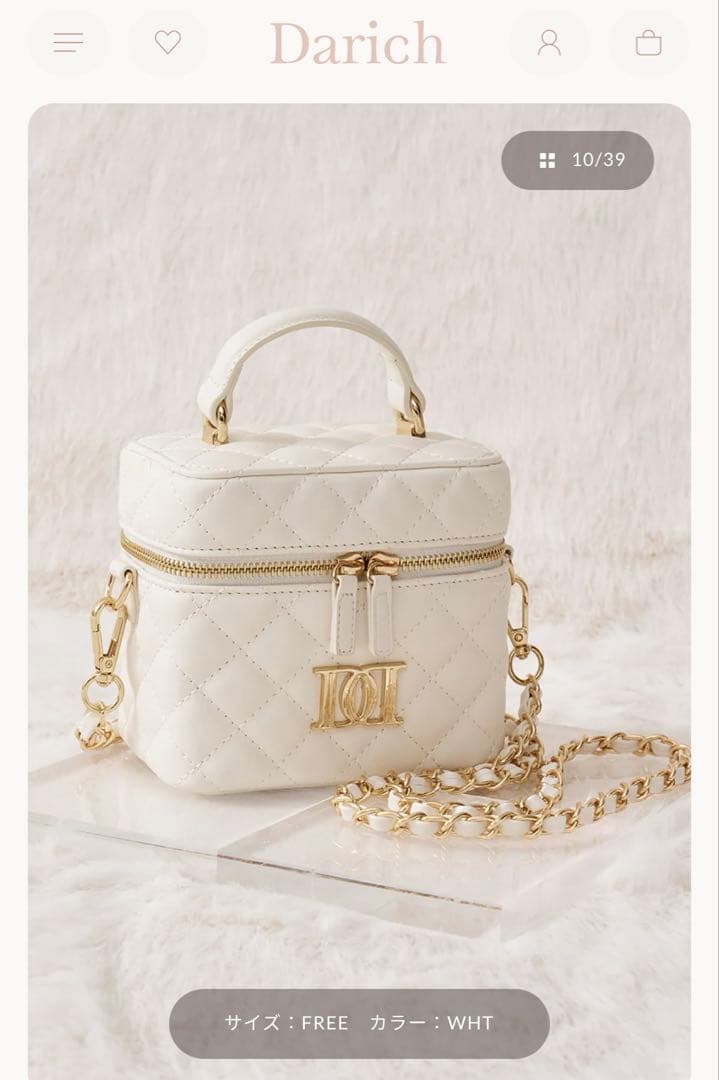Screen dimensions: 719x1080
Task: Open the wishlist heart icon
Action: 168,43
